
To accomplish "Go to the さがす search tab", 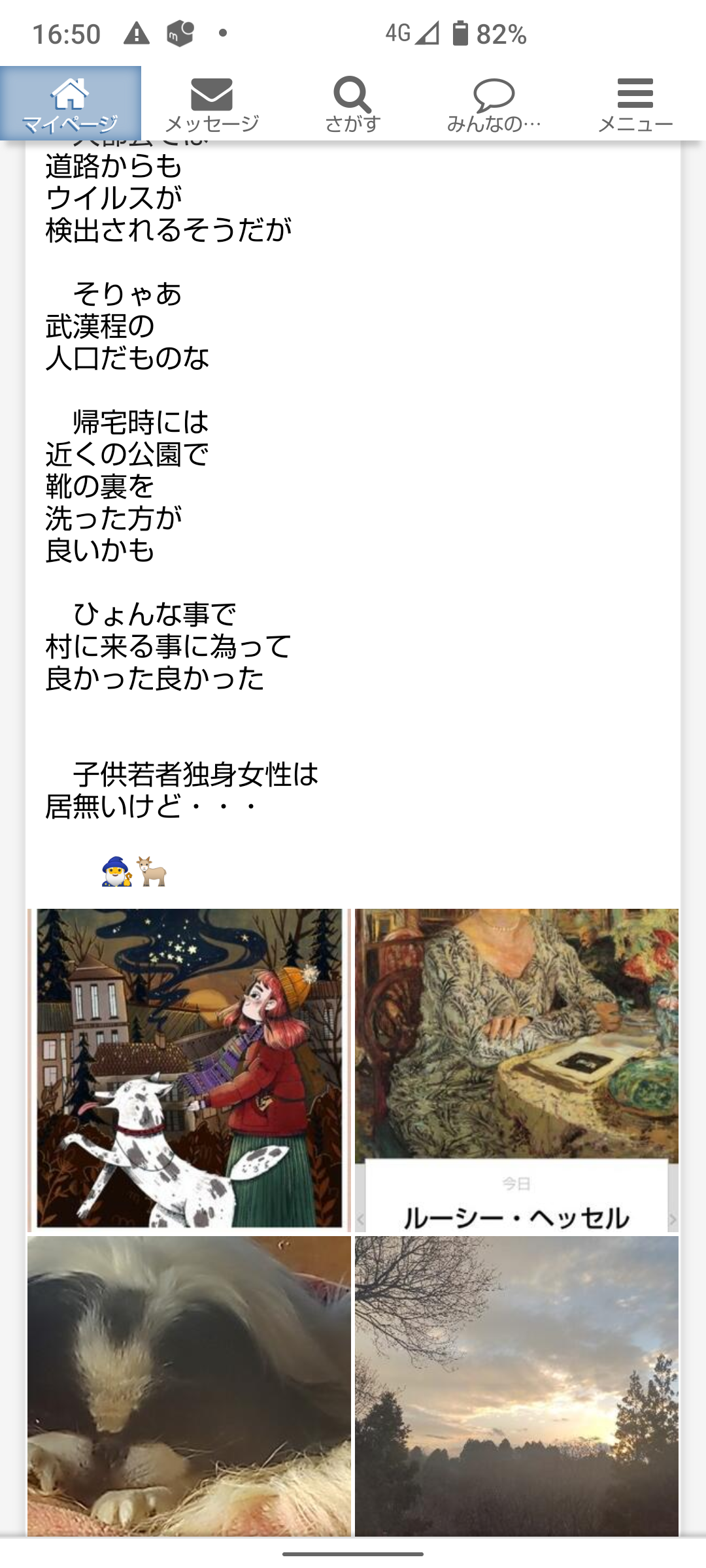I will pos(352,103).
